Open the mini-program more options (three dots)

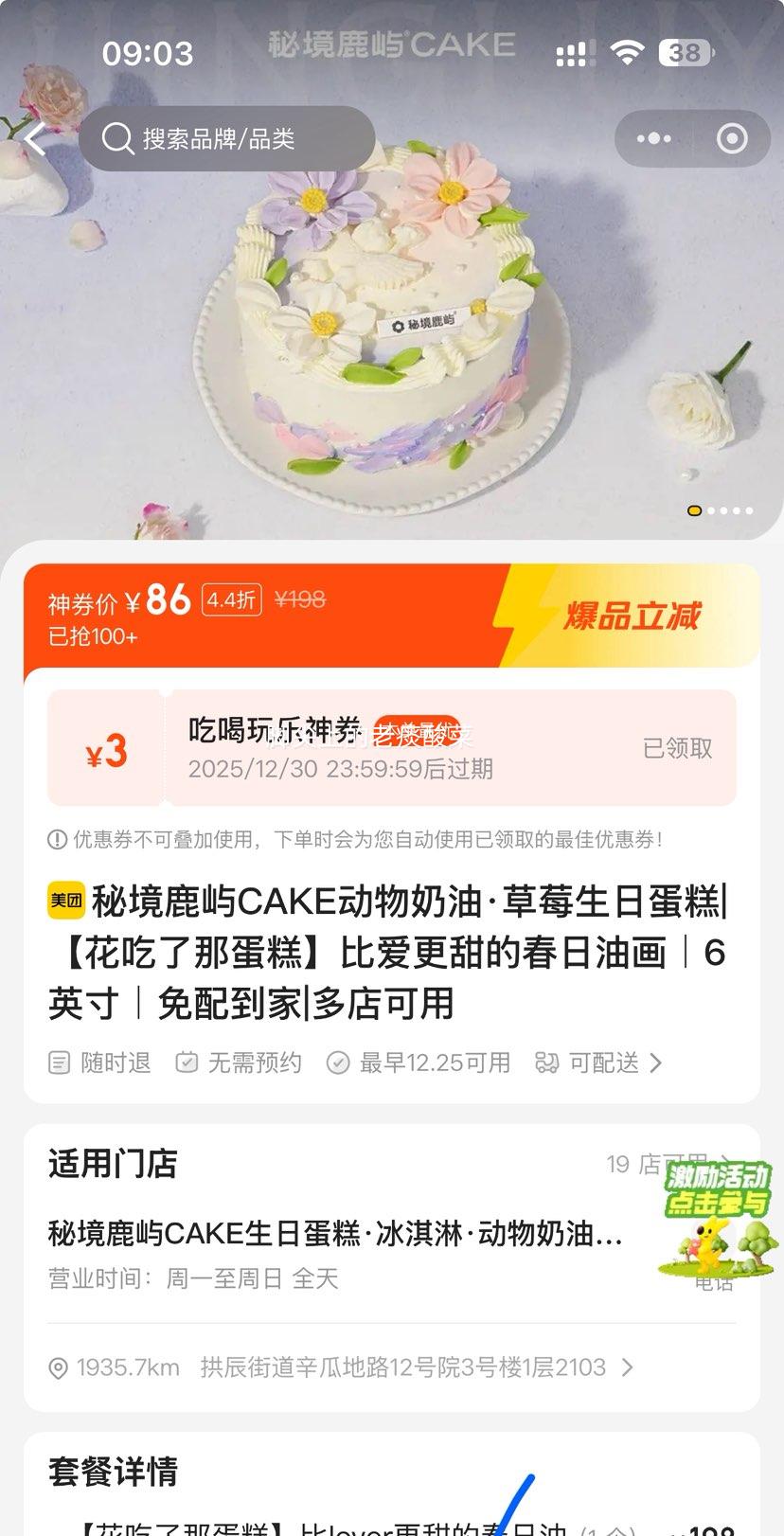(653, 138)
